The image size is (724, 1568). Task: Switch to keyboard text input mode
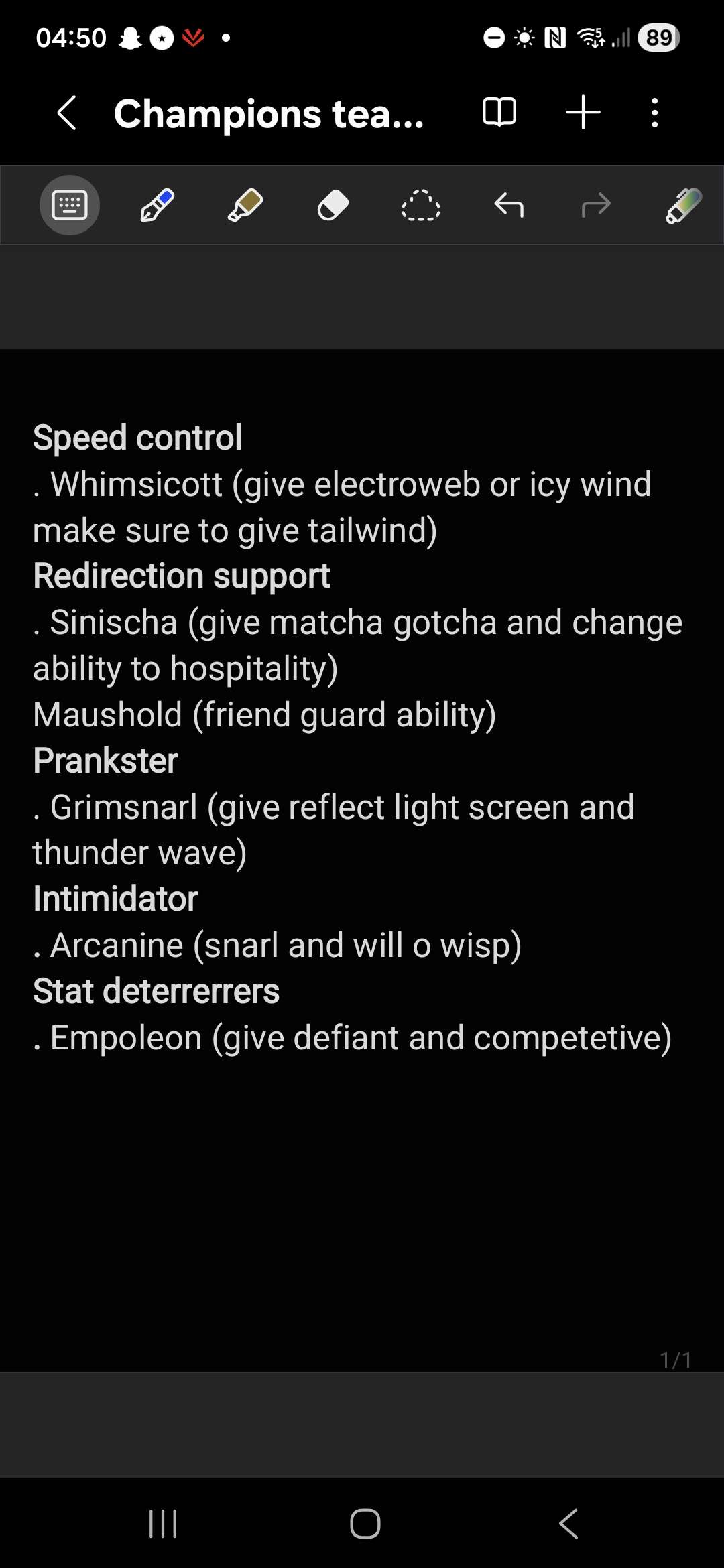[70, 205]
